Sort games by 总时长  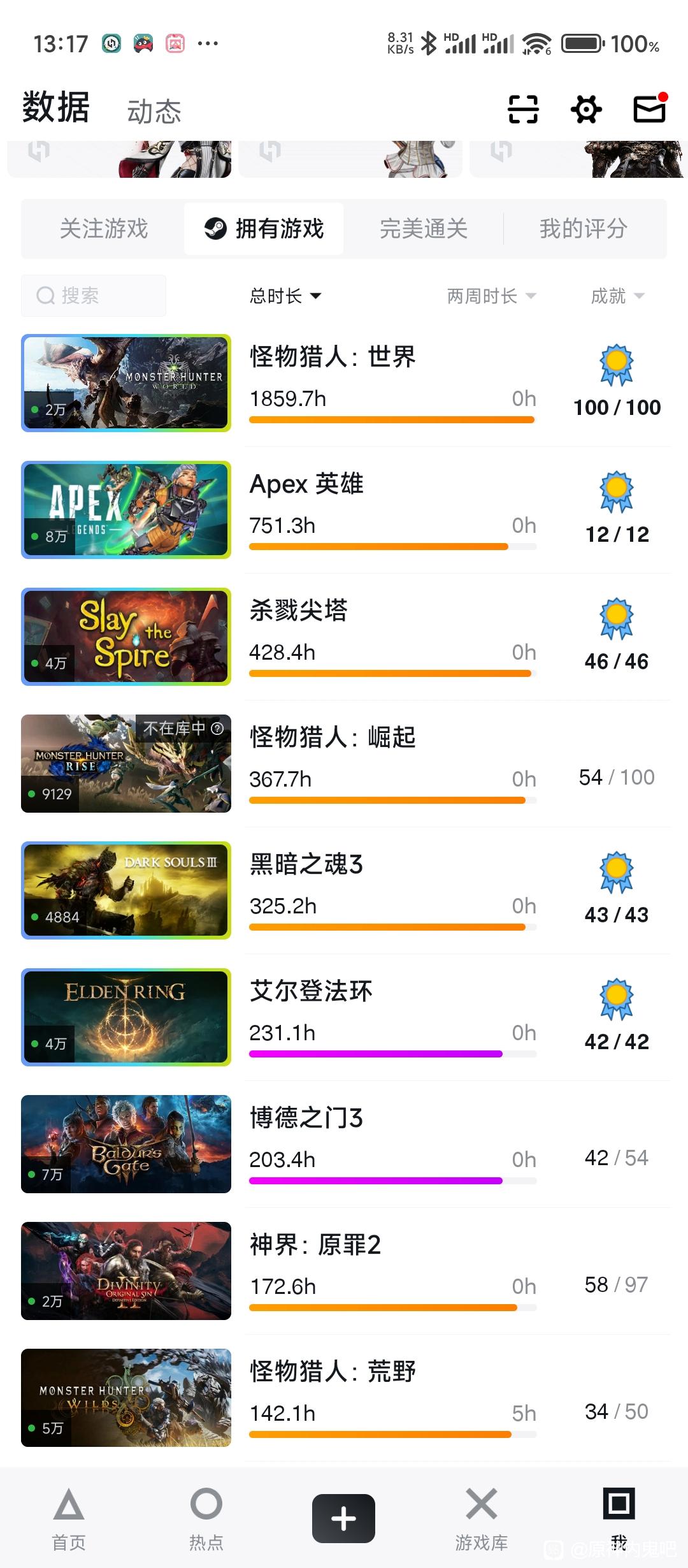(285, 296)
